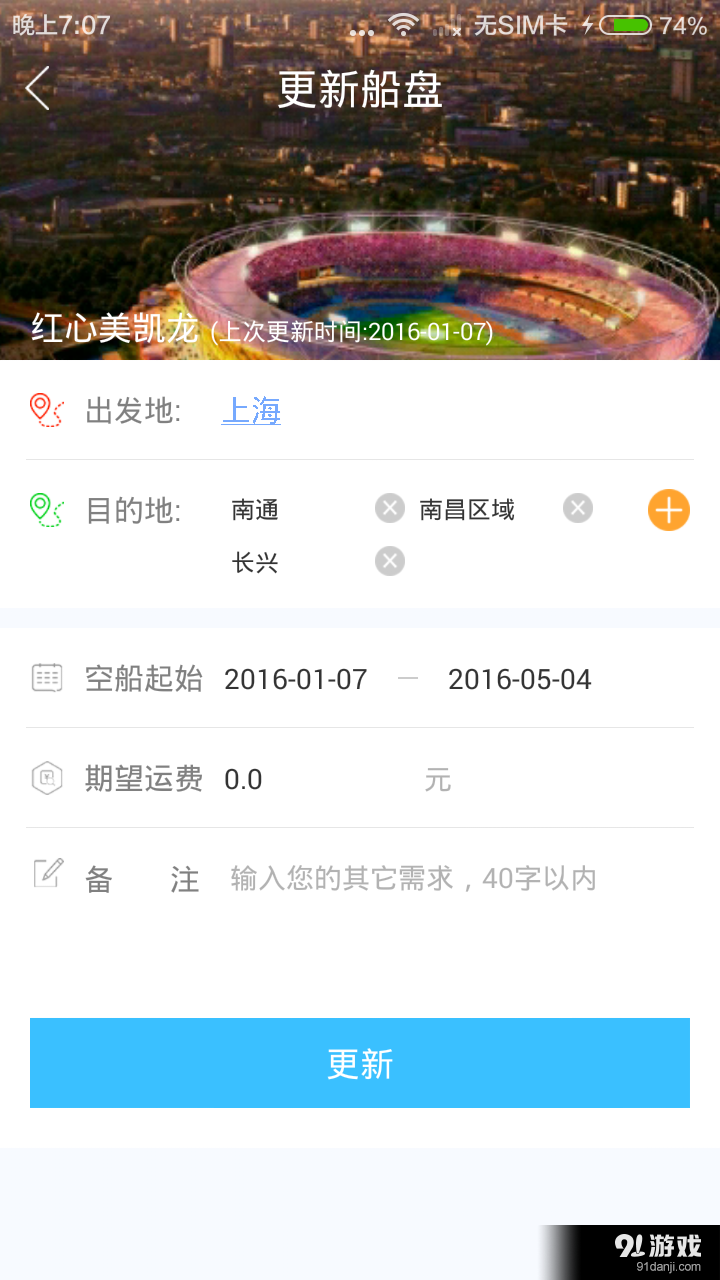Open the end date 2016-05-04 picker
Image resolution: width=720 pixels, height=1280 pixels.
519,678
